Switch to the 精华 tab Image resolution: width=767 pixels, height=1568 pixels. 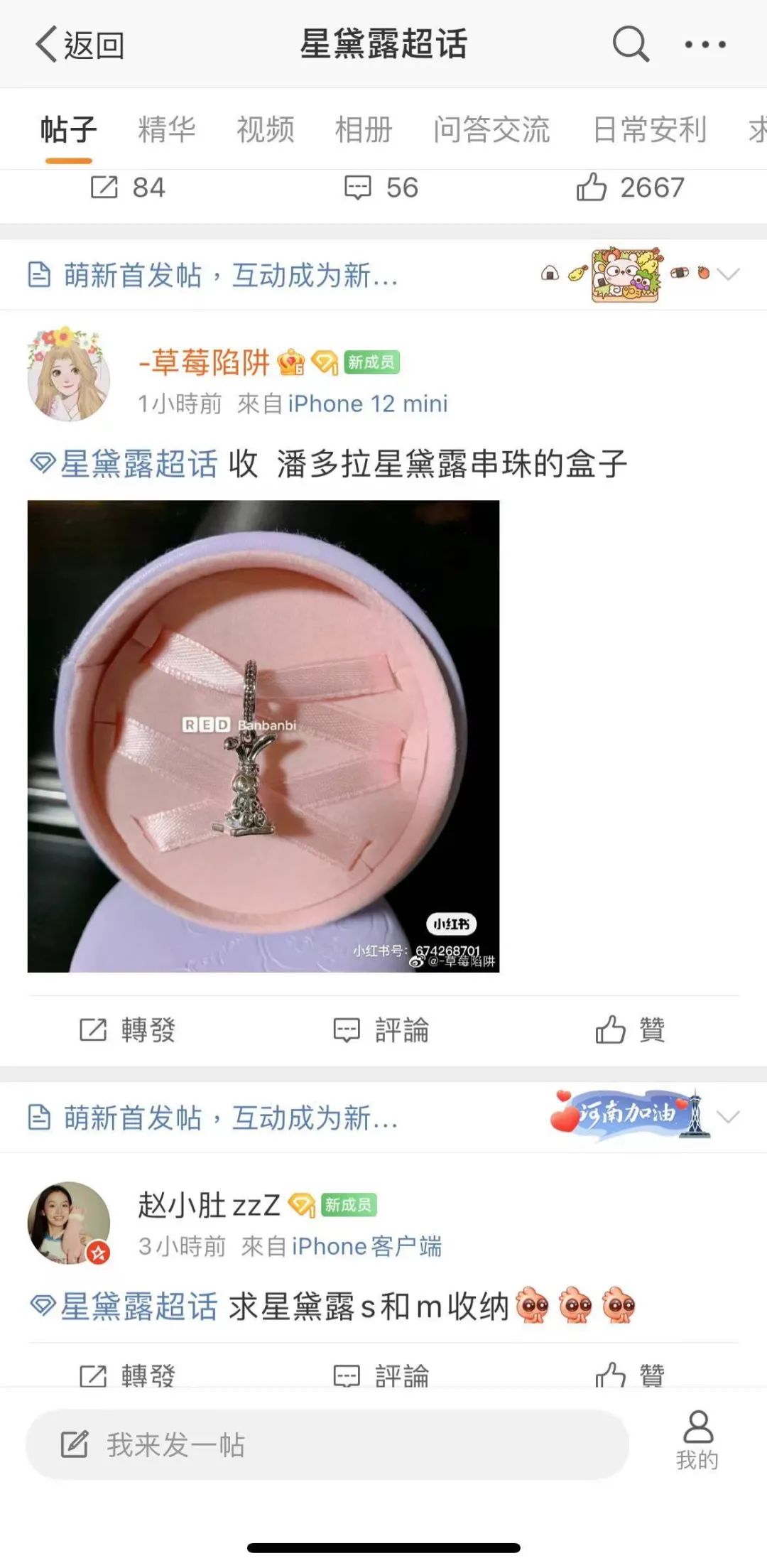[x=167, y=129]
